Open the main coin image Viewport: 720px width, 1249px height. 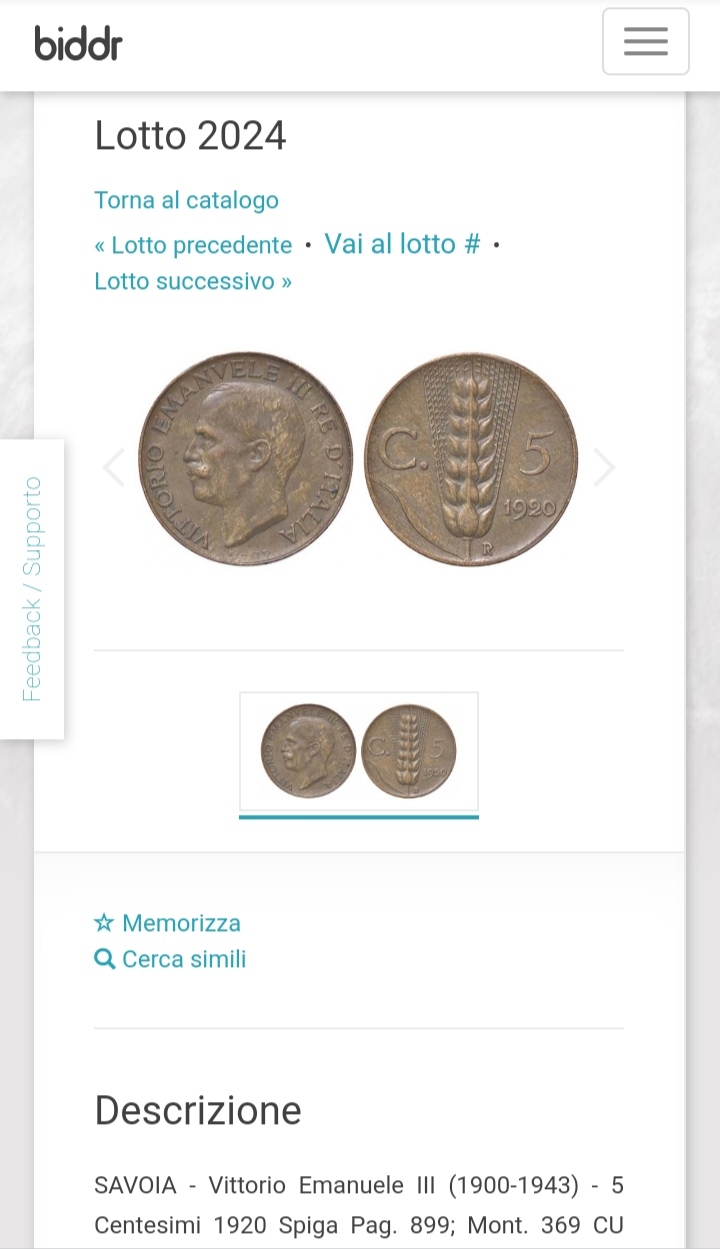[358, 459]
